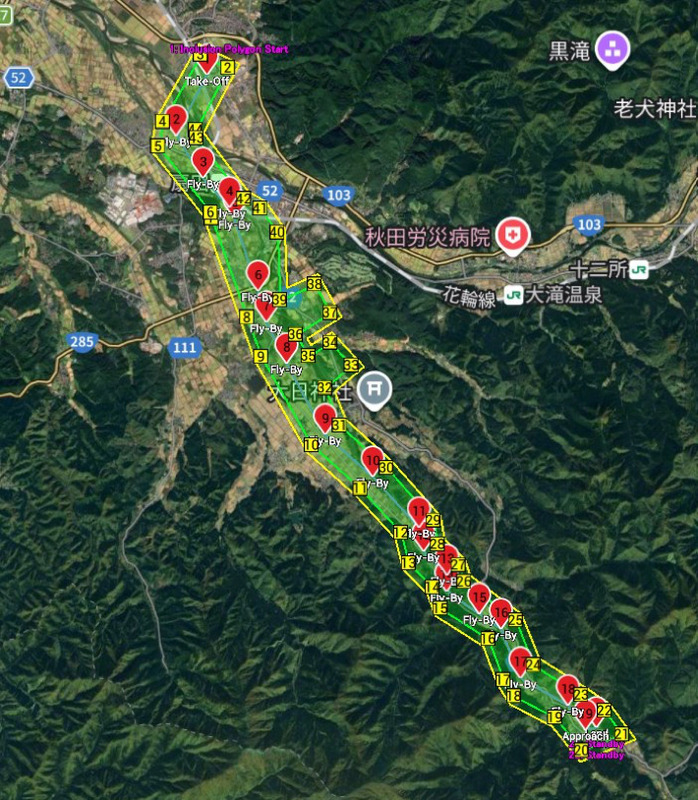Select waypoint 3 Fly-By marker

coord(203,160)
